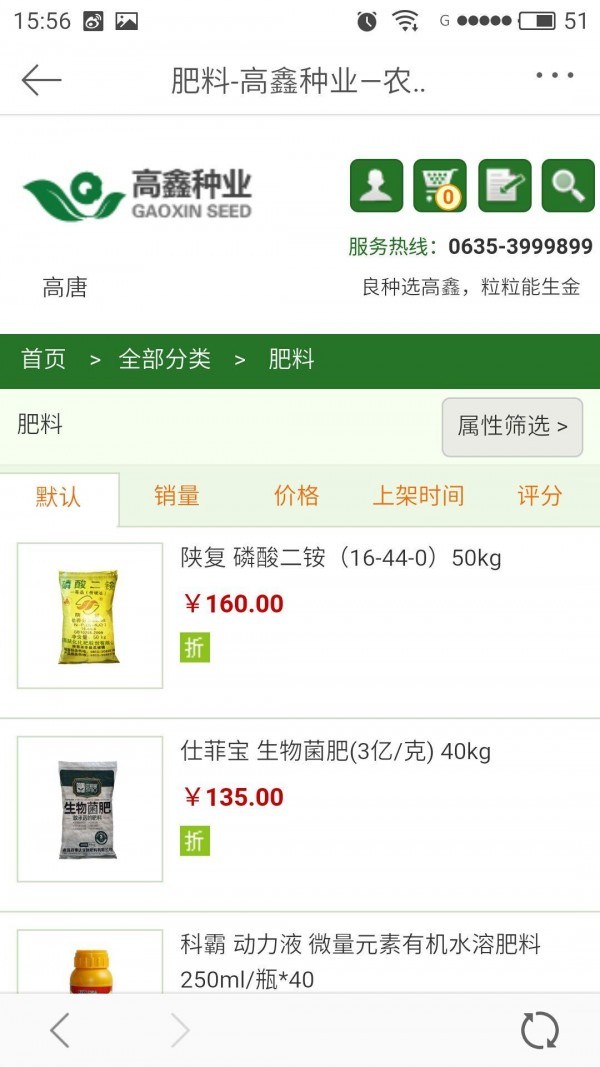
Task: Open the 属性筛选 filter button
Action: pos(512,427)
